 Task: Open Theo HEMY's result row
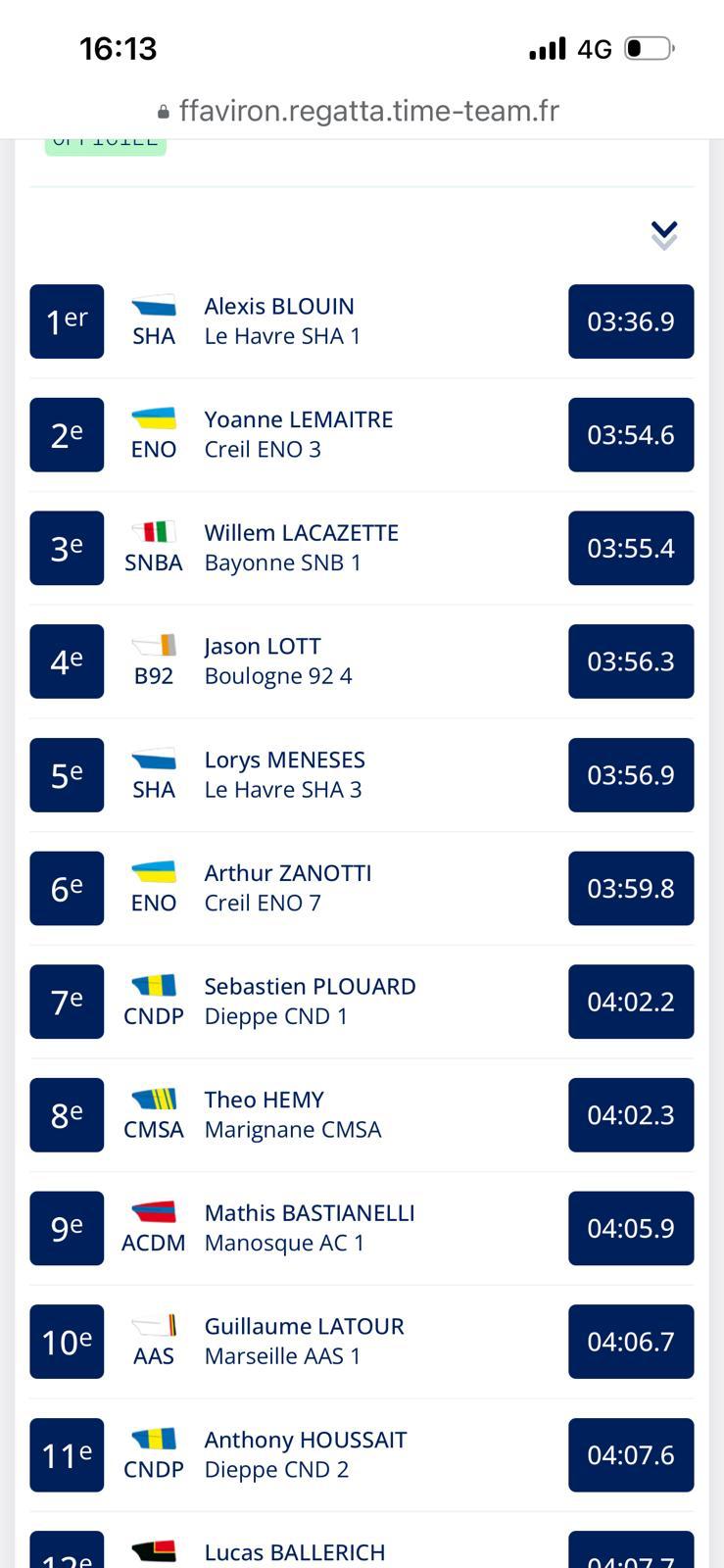coord(361,1114)
